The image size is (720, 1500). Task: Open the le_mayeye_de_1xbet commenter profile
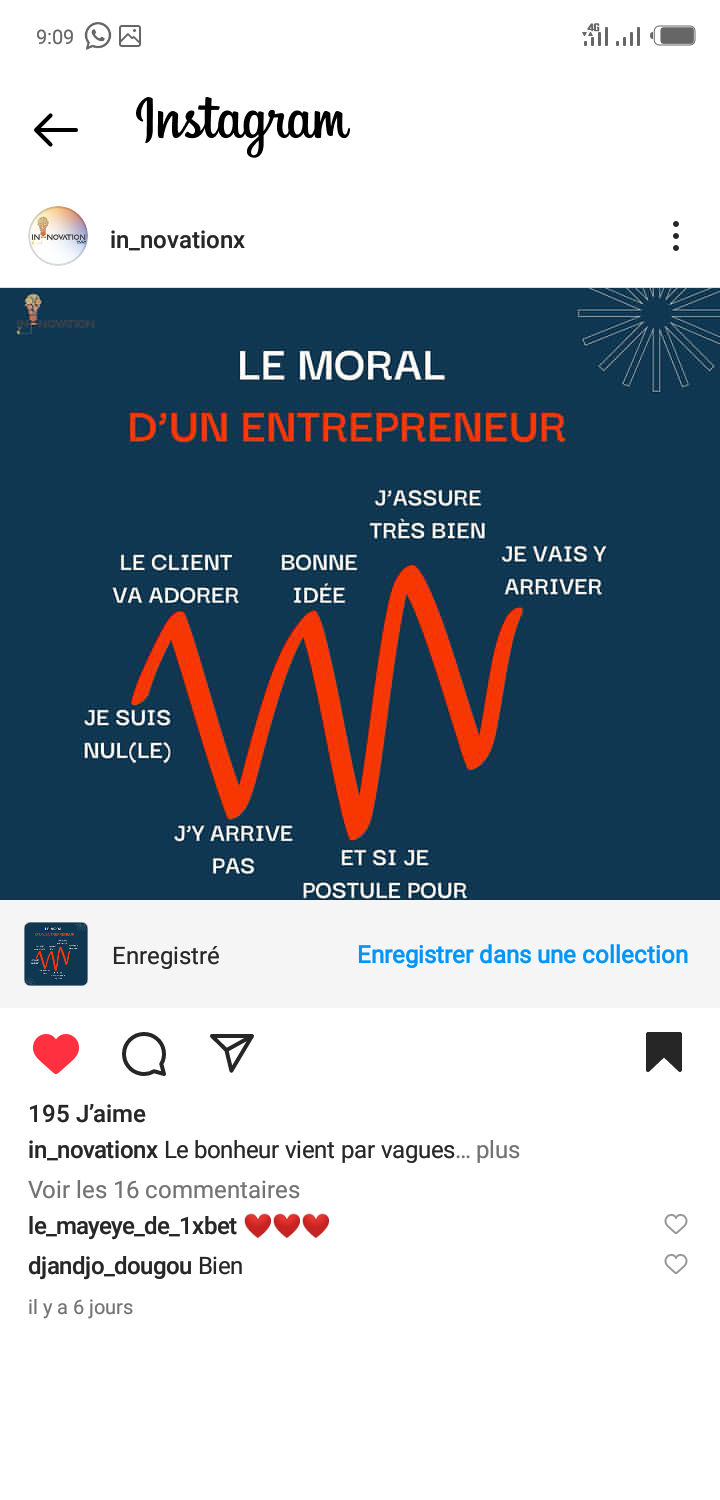pos(133,1226)
